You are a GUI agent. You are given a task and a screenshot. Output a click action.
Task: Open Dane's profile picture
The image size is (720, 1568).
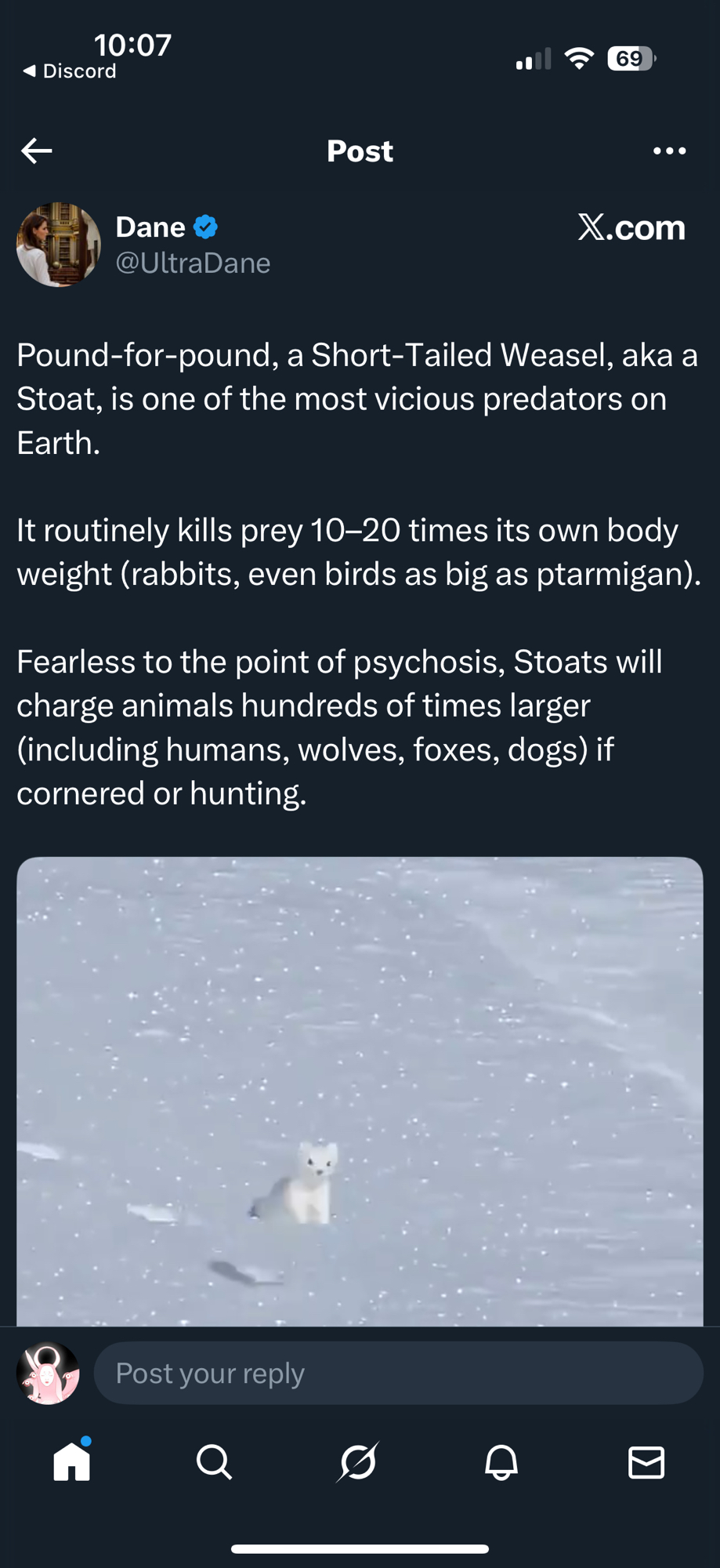point(59,245)
